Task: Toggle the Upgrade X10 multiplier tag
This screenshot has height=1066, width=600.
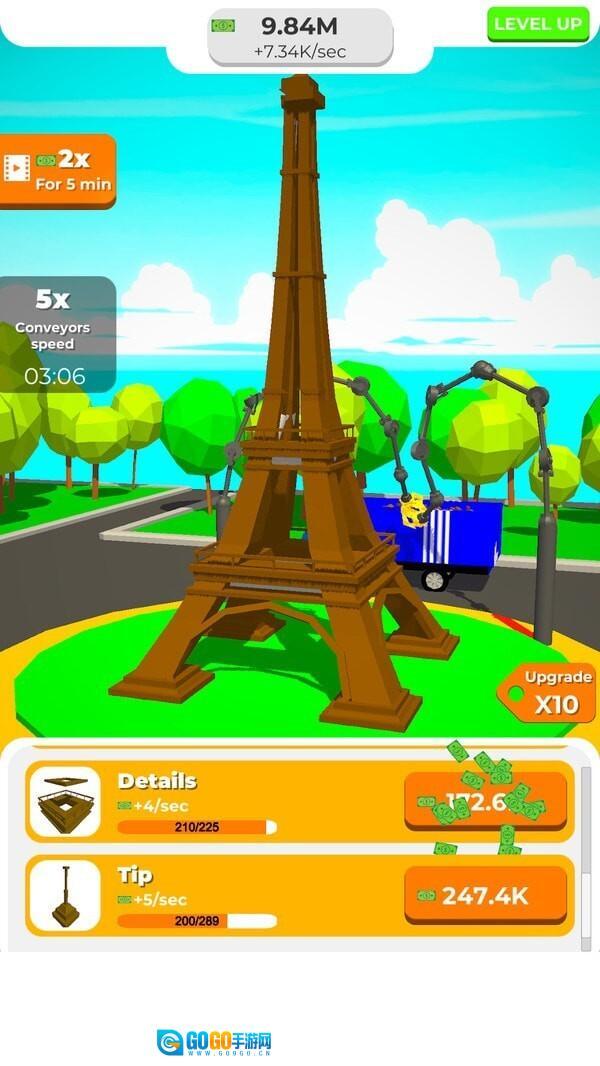Action: (548, 693)
